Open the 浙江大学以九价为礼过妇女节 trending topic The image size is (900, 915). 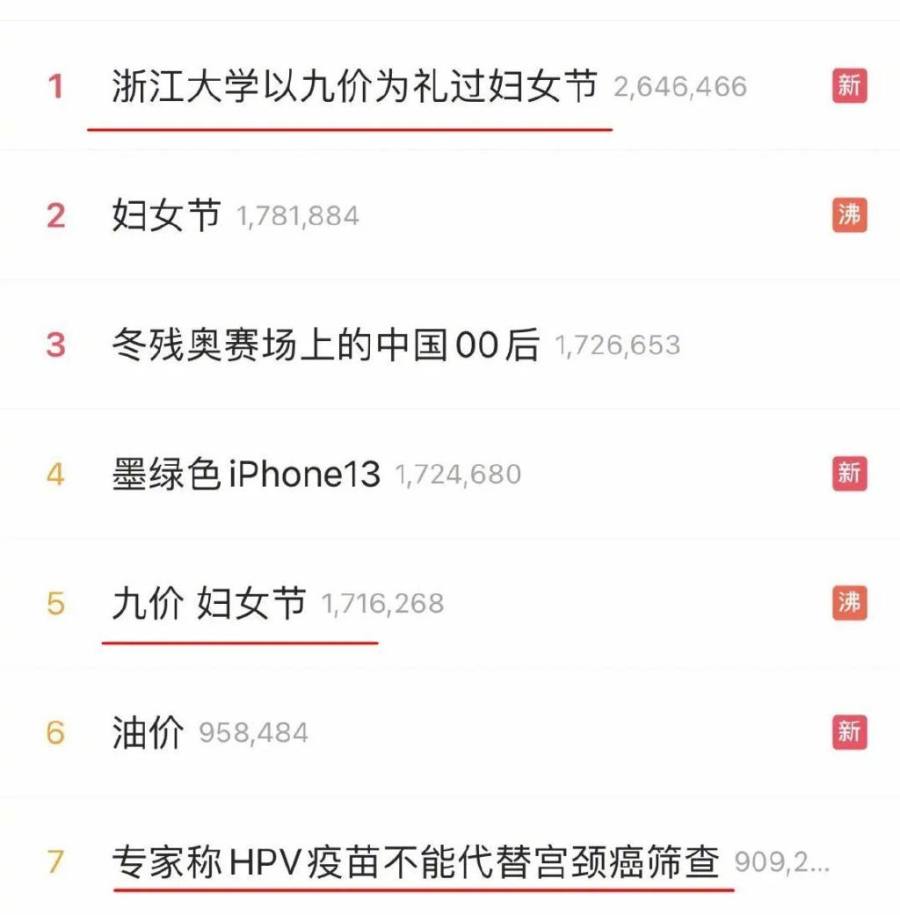pyautogui.click(x=354, y=86)
